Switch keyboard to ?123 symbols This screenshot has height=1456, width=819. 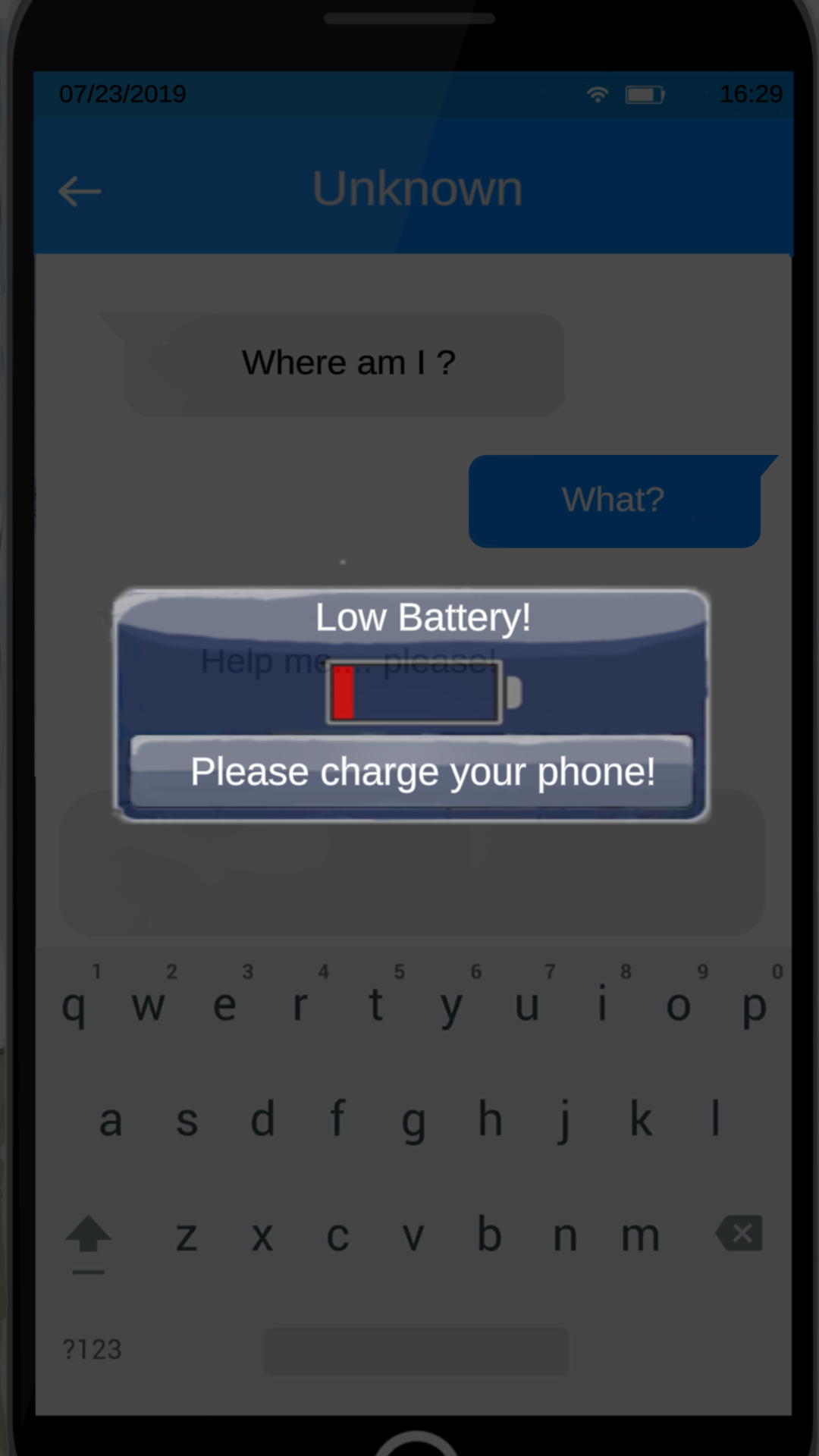(x=92, y=1349)
